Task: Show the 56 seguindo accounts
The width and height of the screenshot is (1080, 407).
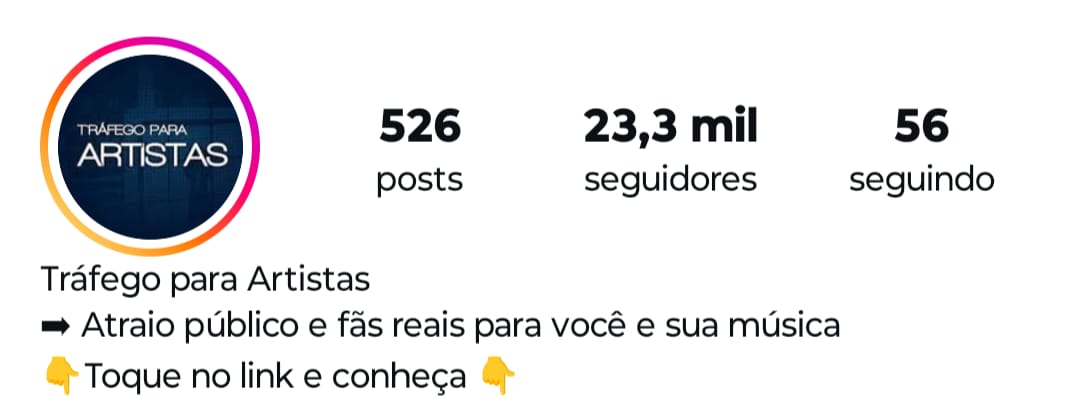Action: click(921, 151)
